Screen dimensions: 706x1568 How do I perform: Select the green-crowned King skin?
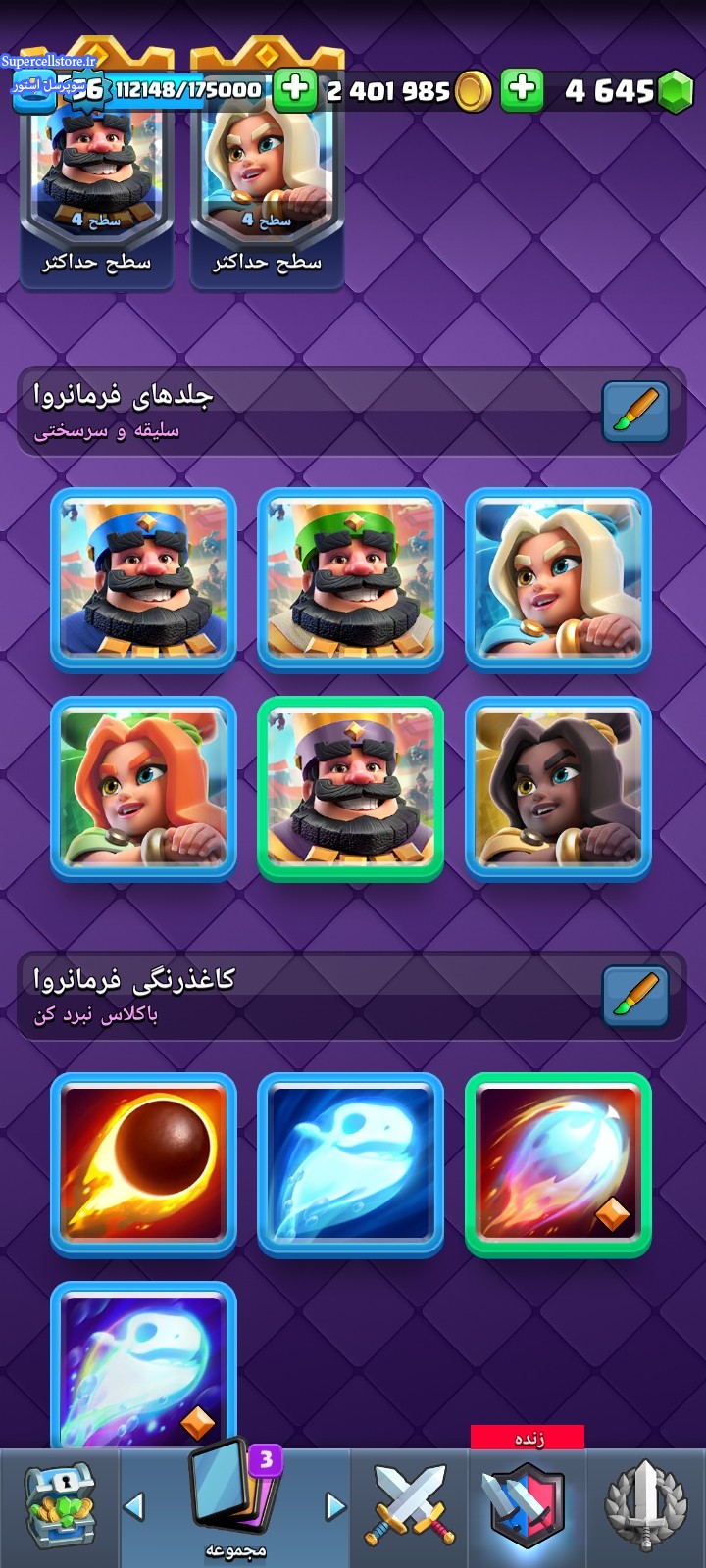[x=351, y=579]
